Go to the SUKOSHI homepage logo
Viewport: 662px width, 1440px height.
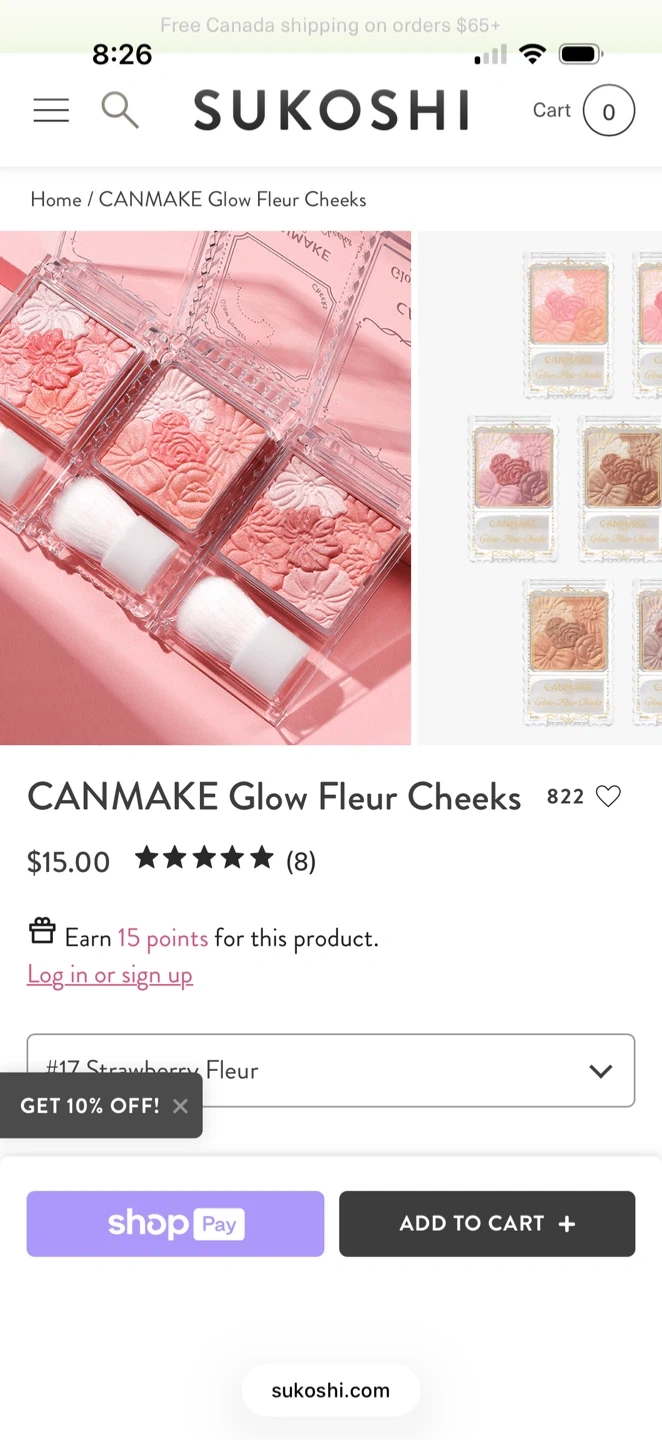(331, 110)
